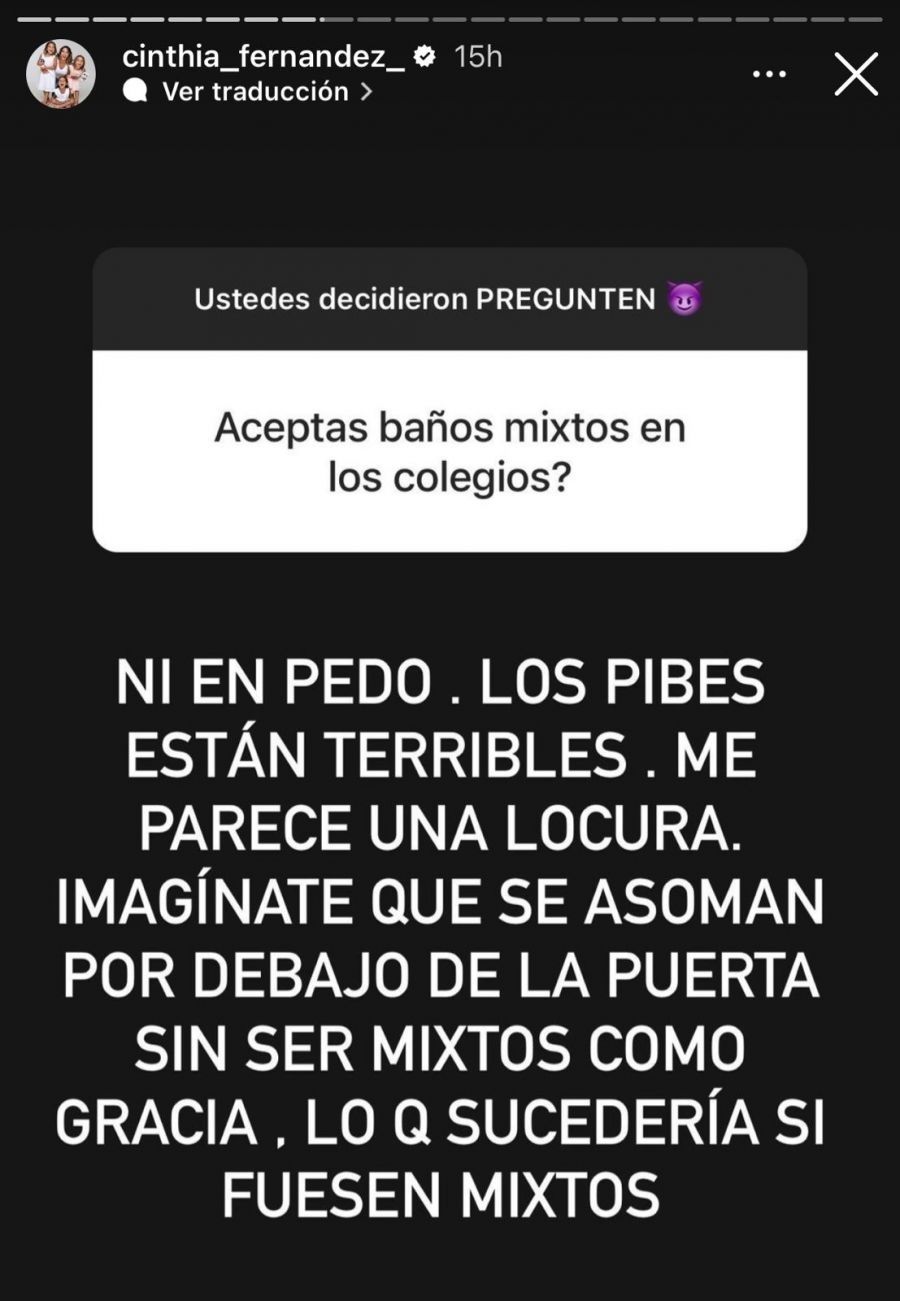Screen dimensions: 900x1301
Task: Open cinthia_fernandez_ profile picture
Action: tap(61, 74)
